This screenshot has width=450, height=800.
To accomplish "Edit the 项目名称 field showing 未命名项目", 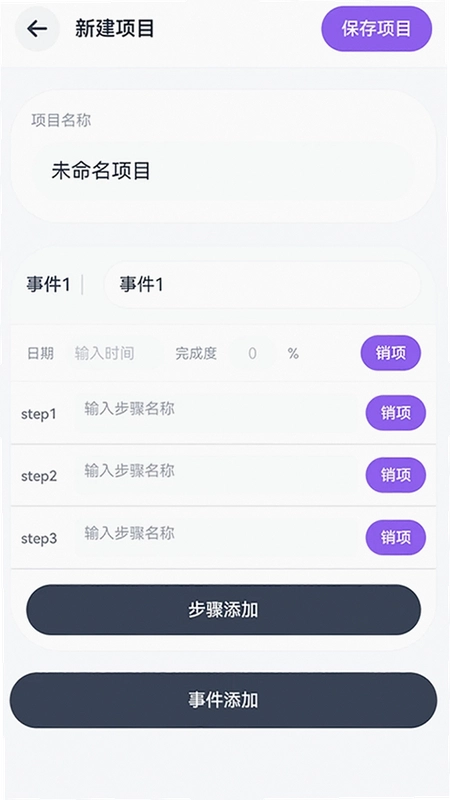I will coord(223,170).
